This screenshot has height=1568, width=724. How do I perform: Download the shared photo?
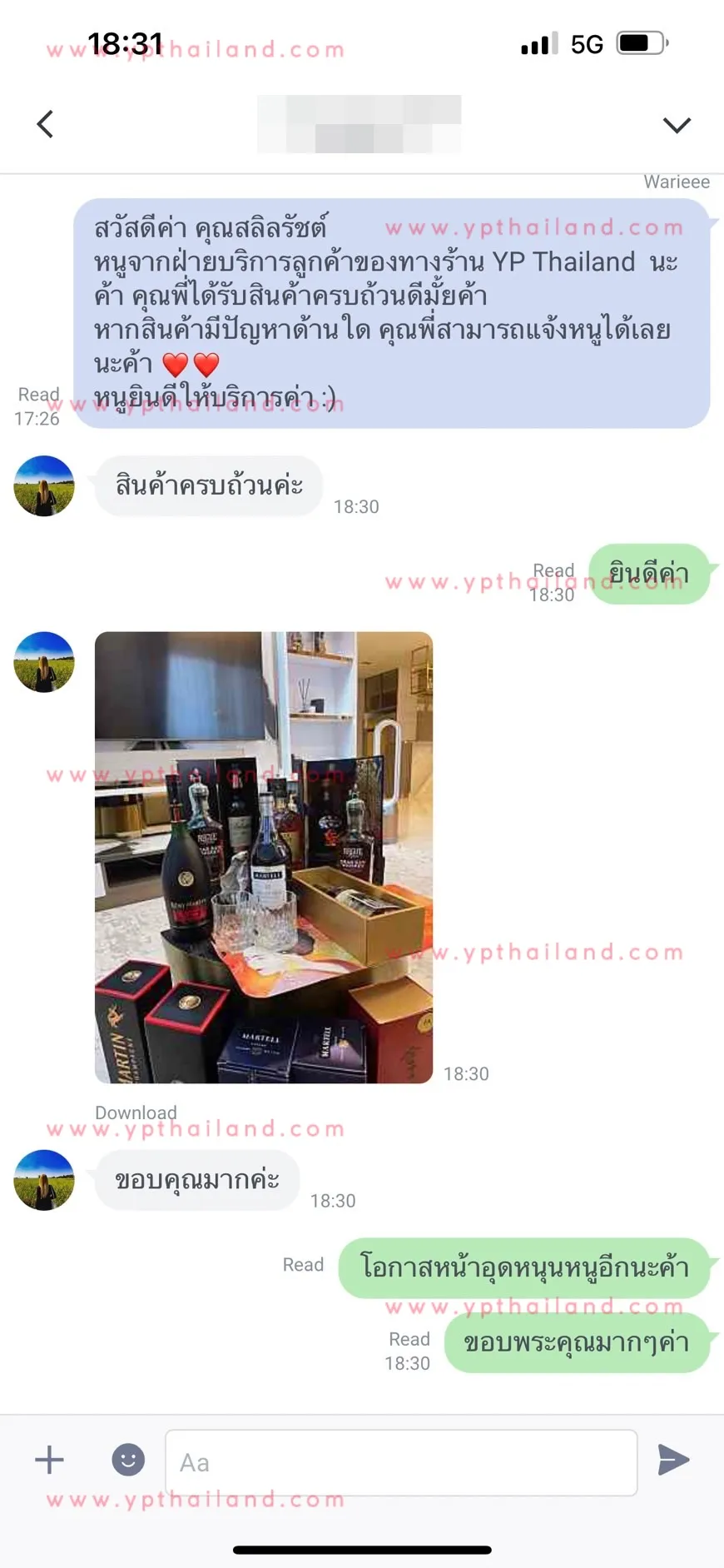(136, 1113)
